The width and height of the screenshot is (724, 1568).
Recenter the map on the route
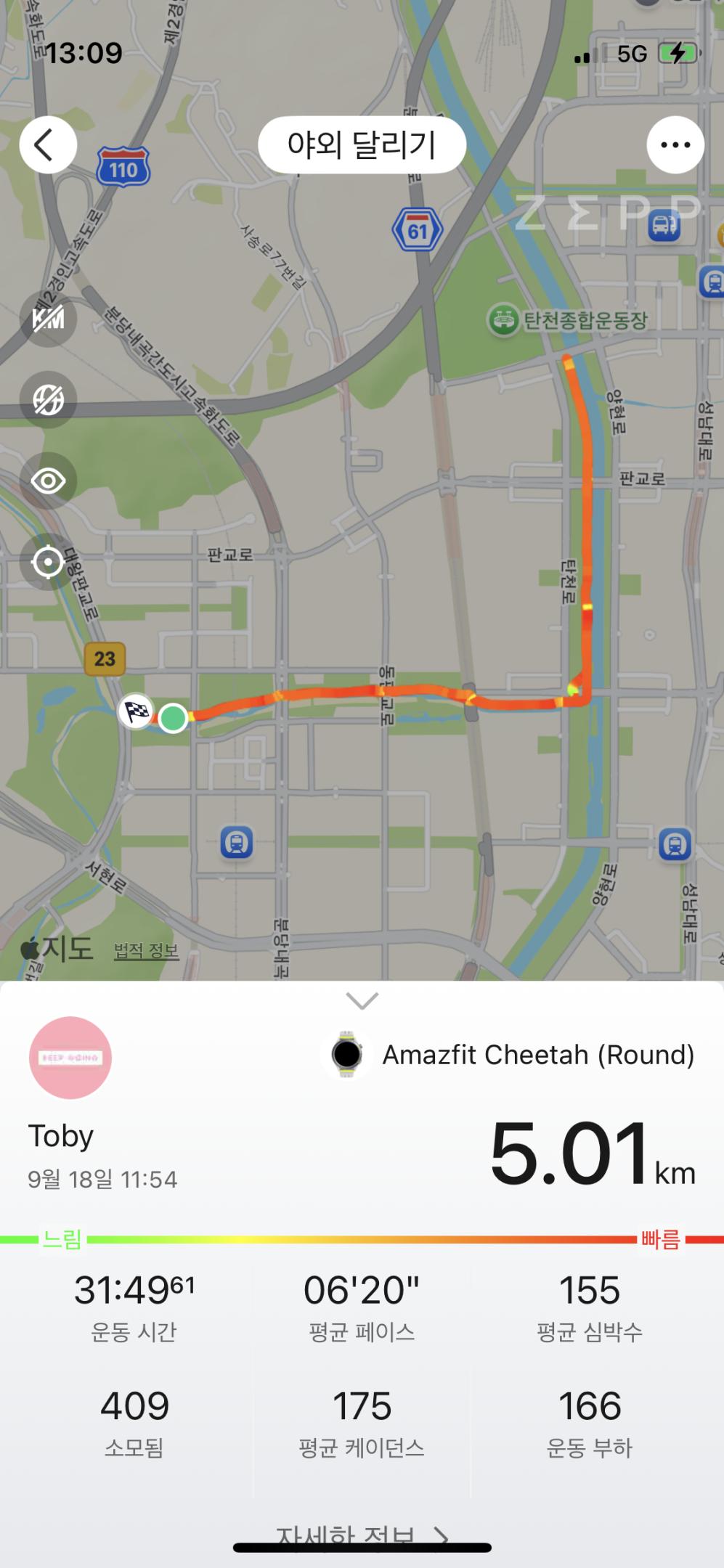pos(48,563)
